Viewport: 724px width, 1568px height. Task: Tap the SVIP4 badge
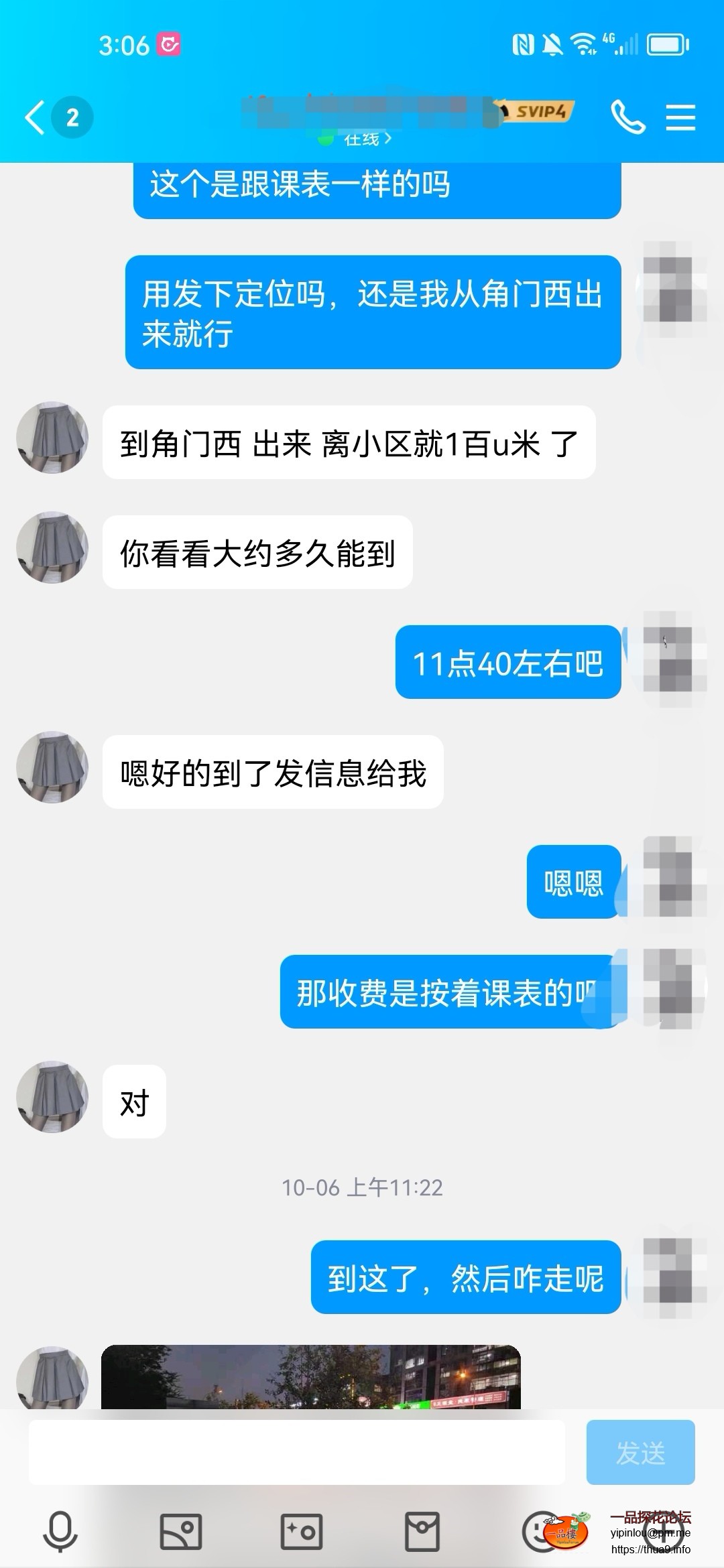coord(536,111)
